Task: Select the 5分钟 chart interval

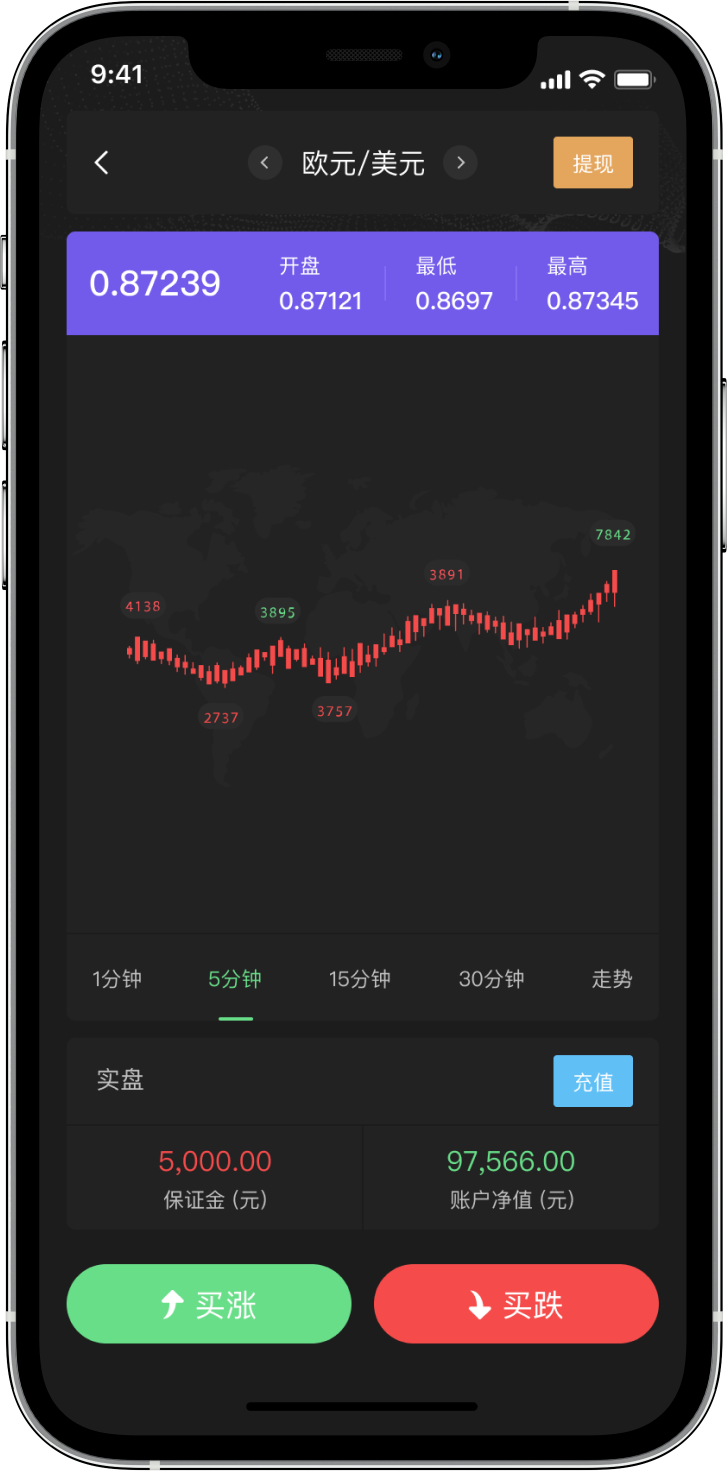Action: click(x=235, y=979)
